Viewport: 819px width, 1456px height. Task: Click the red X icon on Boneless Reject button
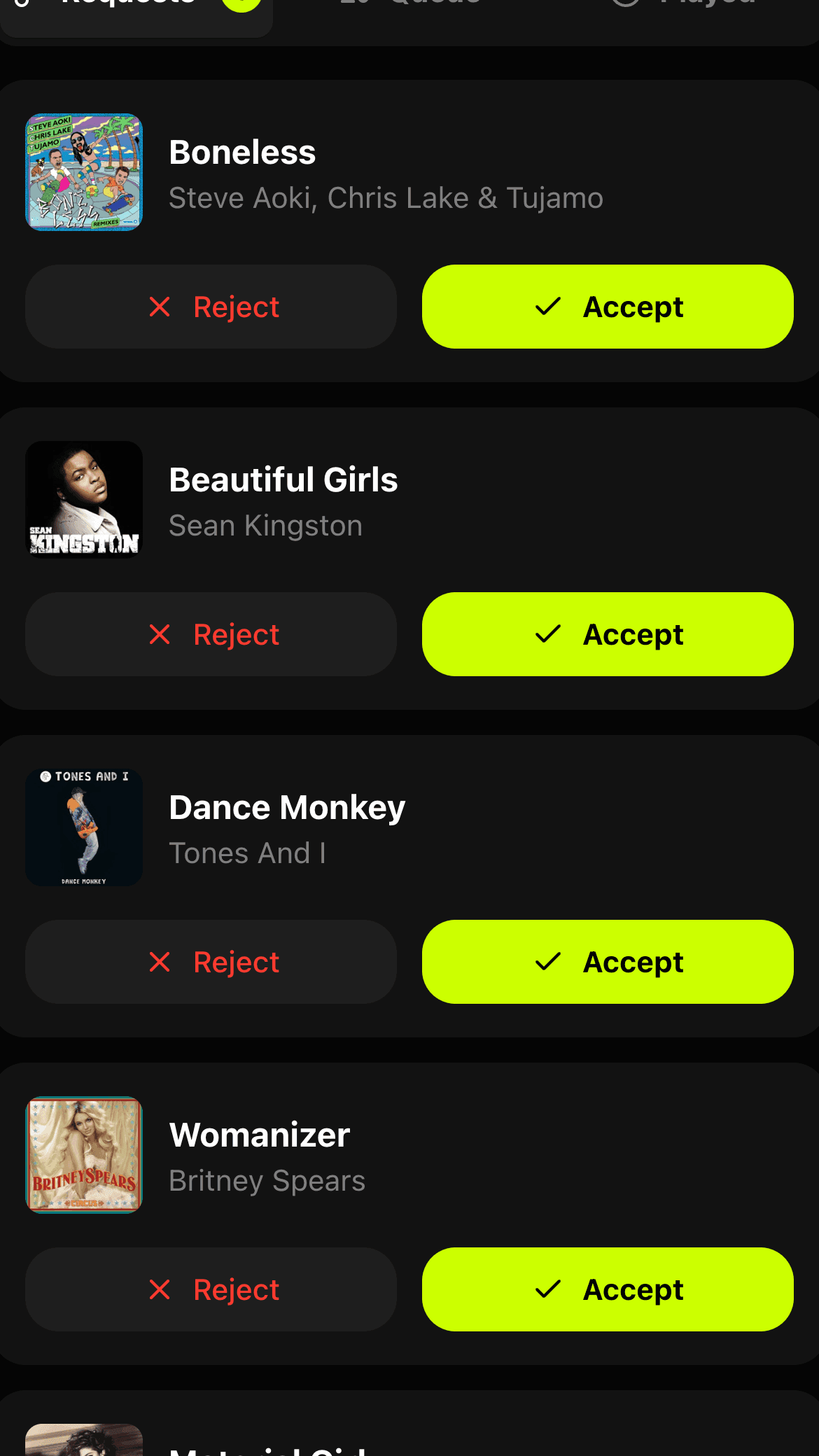click(x=160, y=307)
